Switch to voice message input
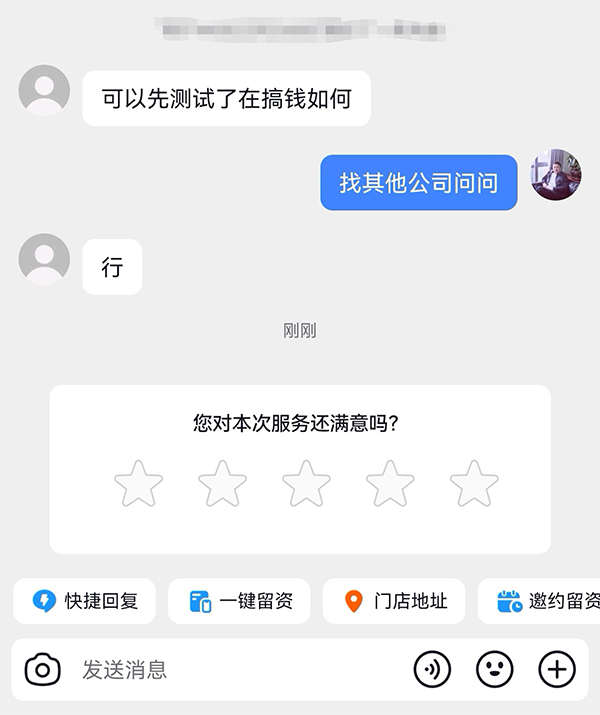Screen dimensions: 600x715 click(432, 669)
